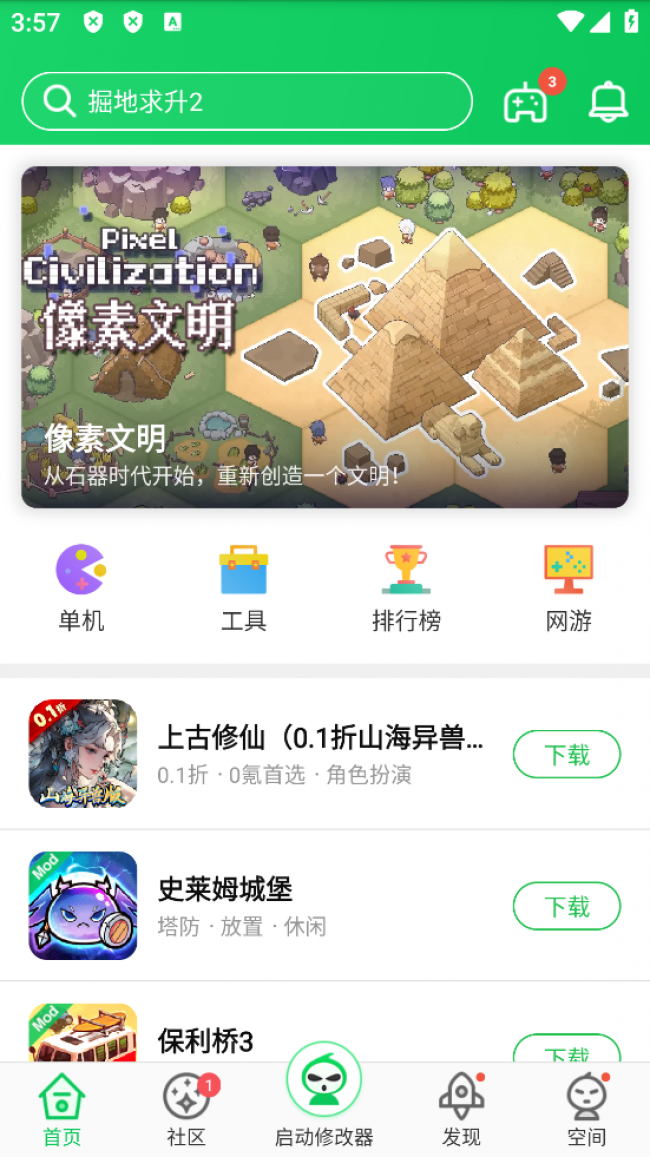This screenshot has height=1157, width=650.
Task: Switch to the 空间 tab
Action: [586, 1110]
